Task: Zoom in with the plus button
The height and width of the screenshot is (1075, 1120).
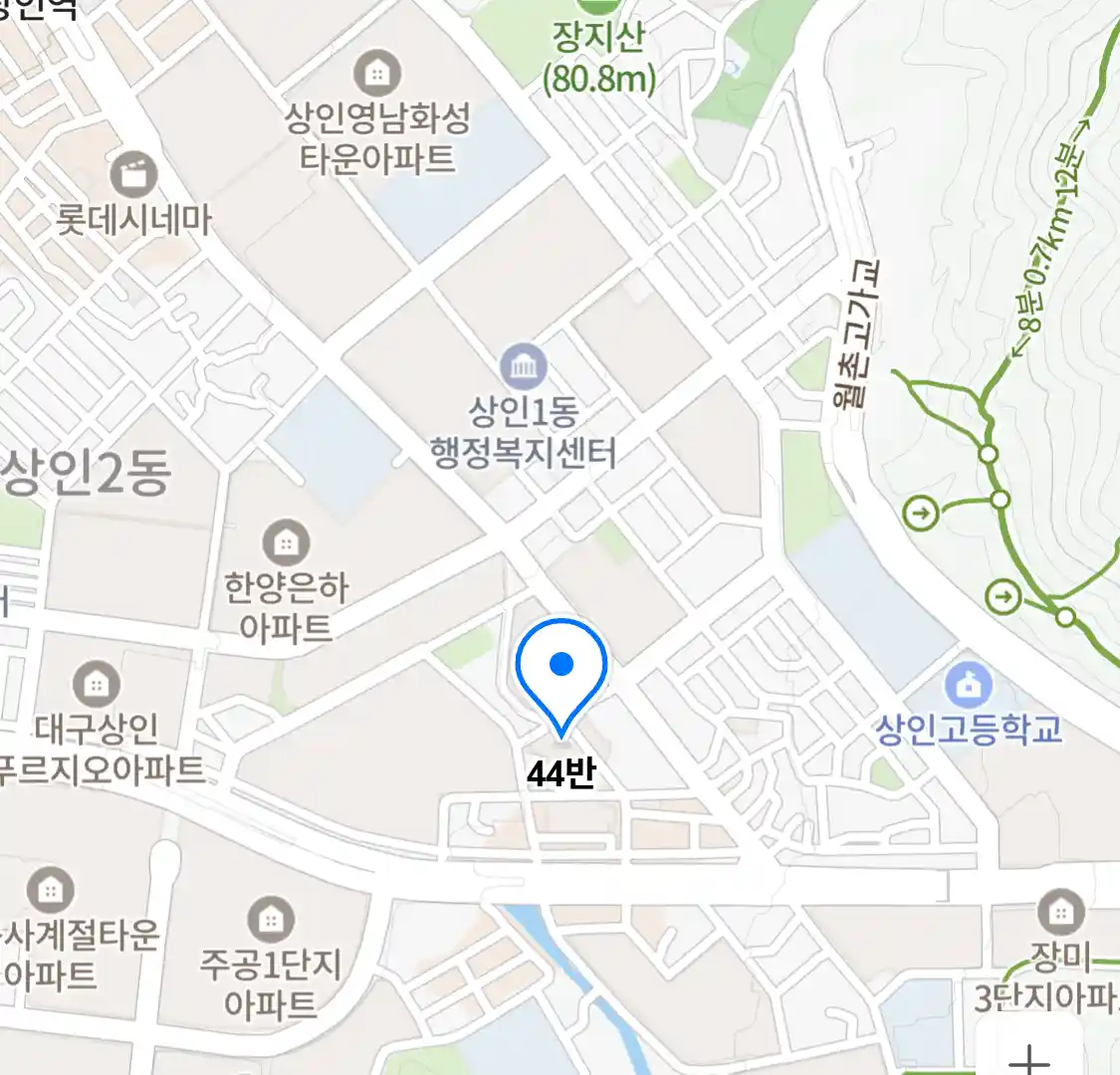Action: coord(1029,1057)
